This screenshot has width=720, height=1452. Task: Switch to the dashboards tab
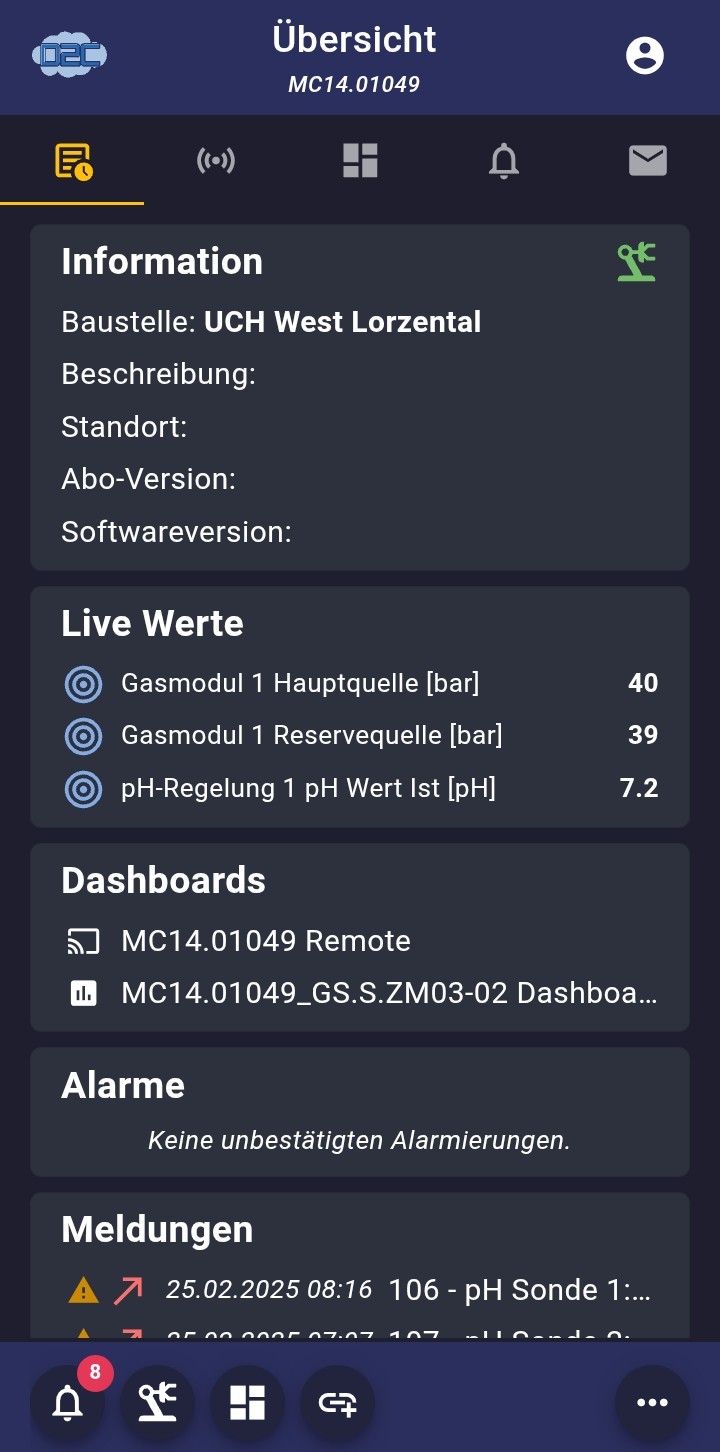[x=360, y=161]
